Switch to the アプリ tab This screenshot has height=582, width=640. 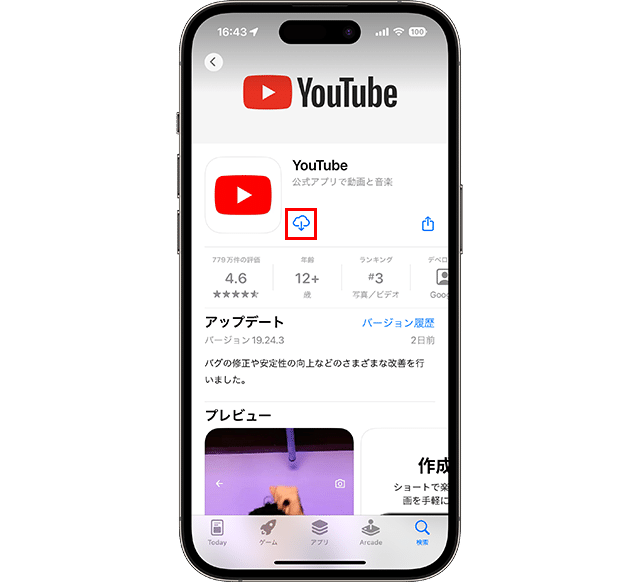tap(319, 531)
